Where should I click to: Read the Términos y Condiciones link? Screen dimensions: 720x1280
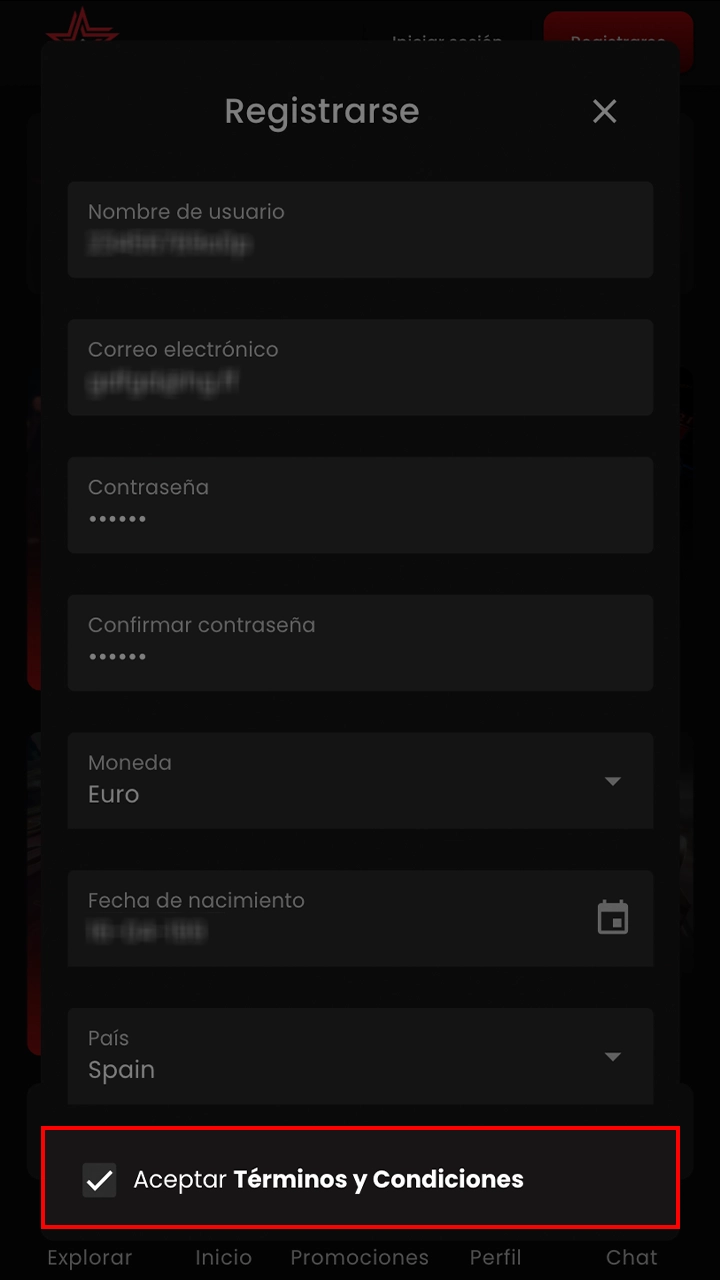click(378, 1180)
